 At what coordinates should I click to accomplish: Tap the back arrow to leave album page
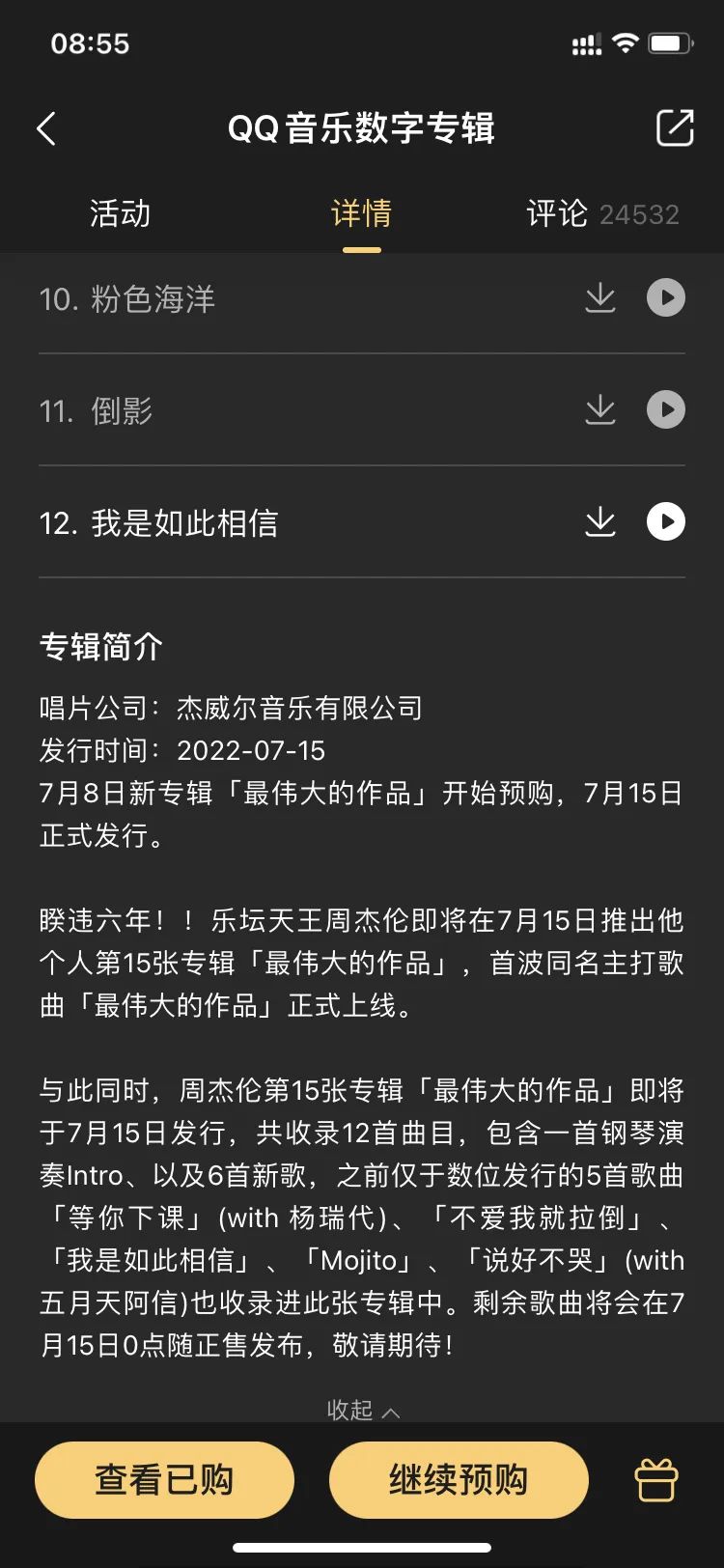[46, 128]
